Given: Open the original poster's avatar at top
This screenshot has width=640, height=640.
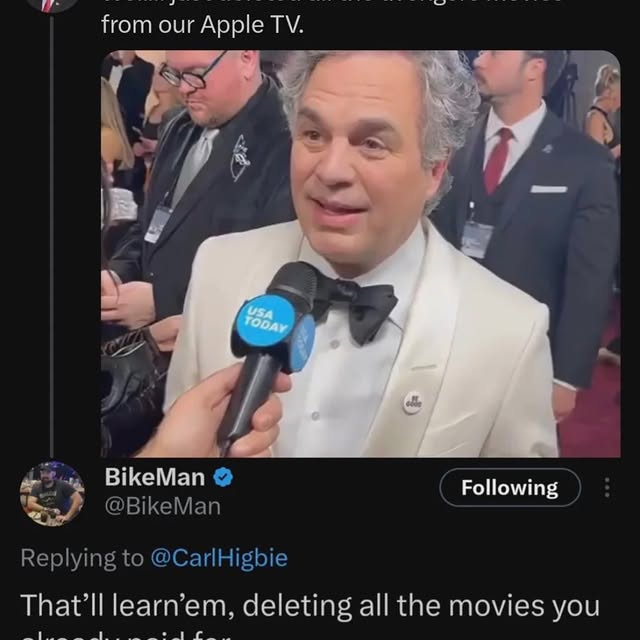Looking at the screenshot, I should 49,5.
